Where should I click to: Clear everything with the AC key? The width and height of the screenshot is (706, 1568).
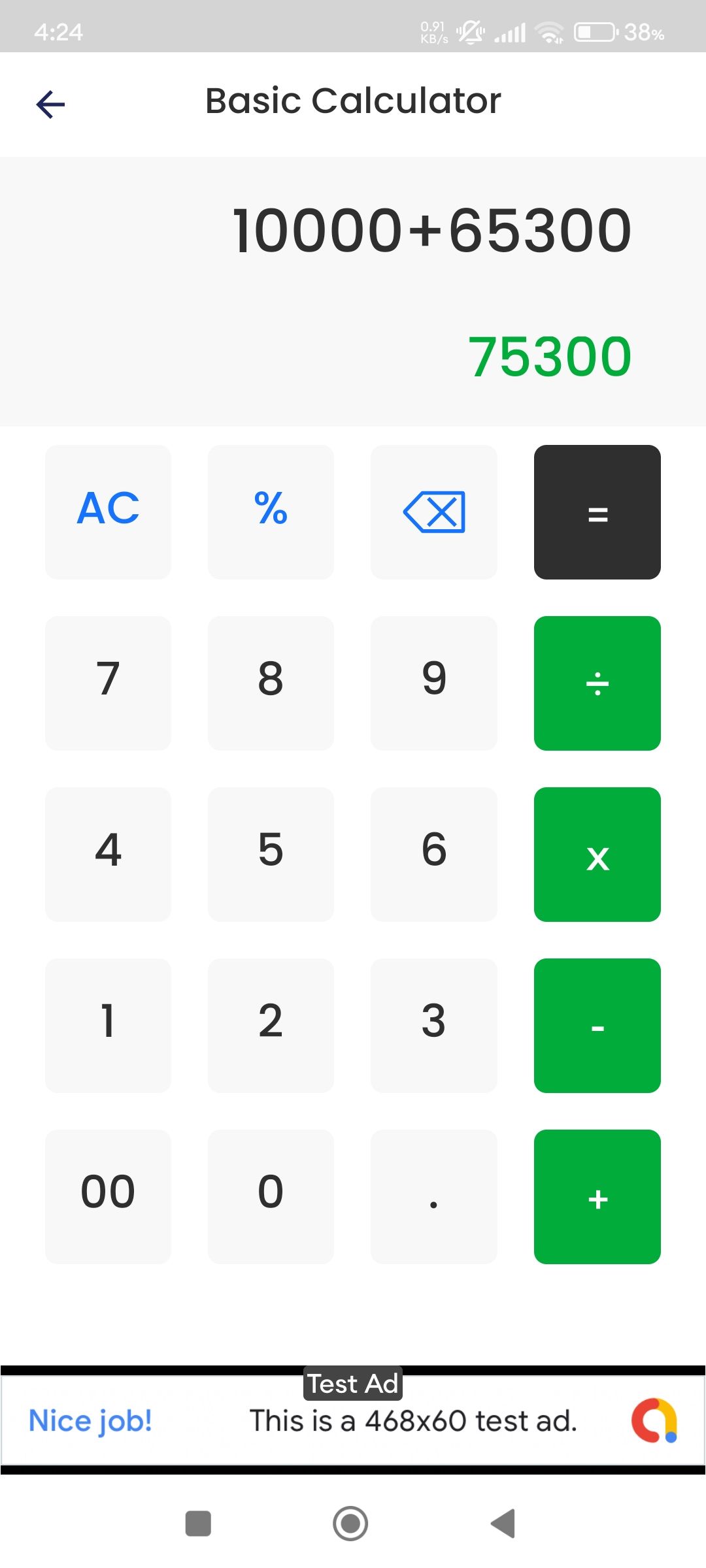(x=108, y=512)
